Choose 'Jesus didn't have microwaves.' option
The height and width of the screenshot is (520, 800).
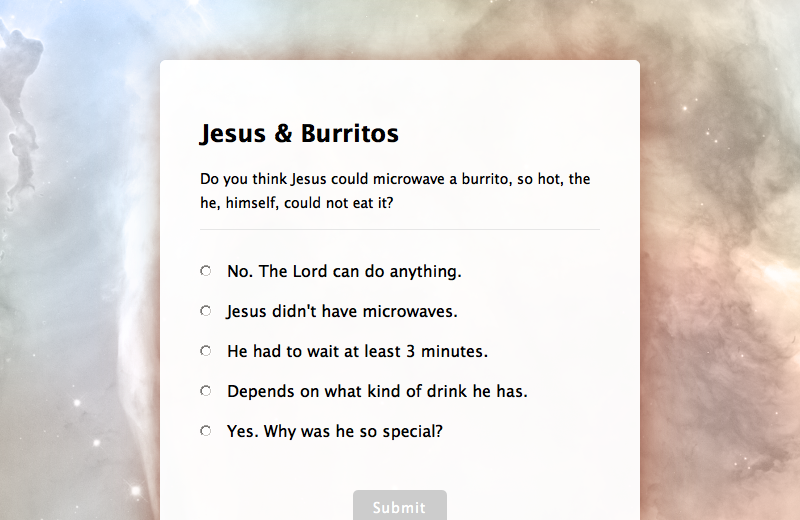point(206,311)
